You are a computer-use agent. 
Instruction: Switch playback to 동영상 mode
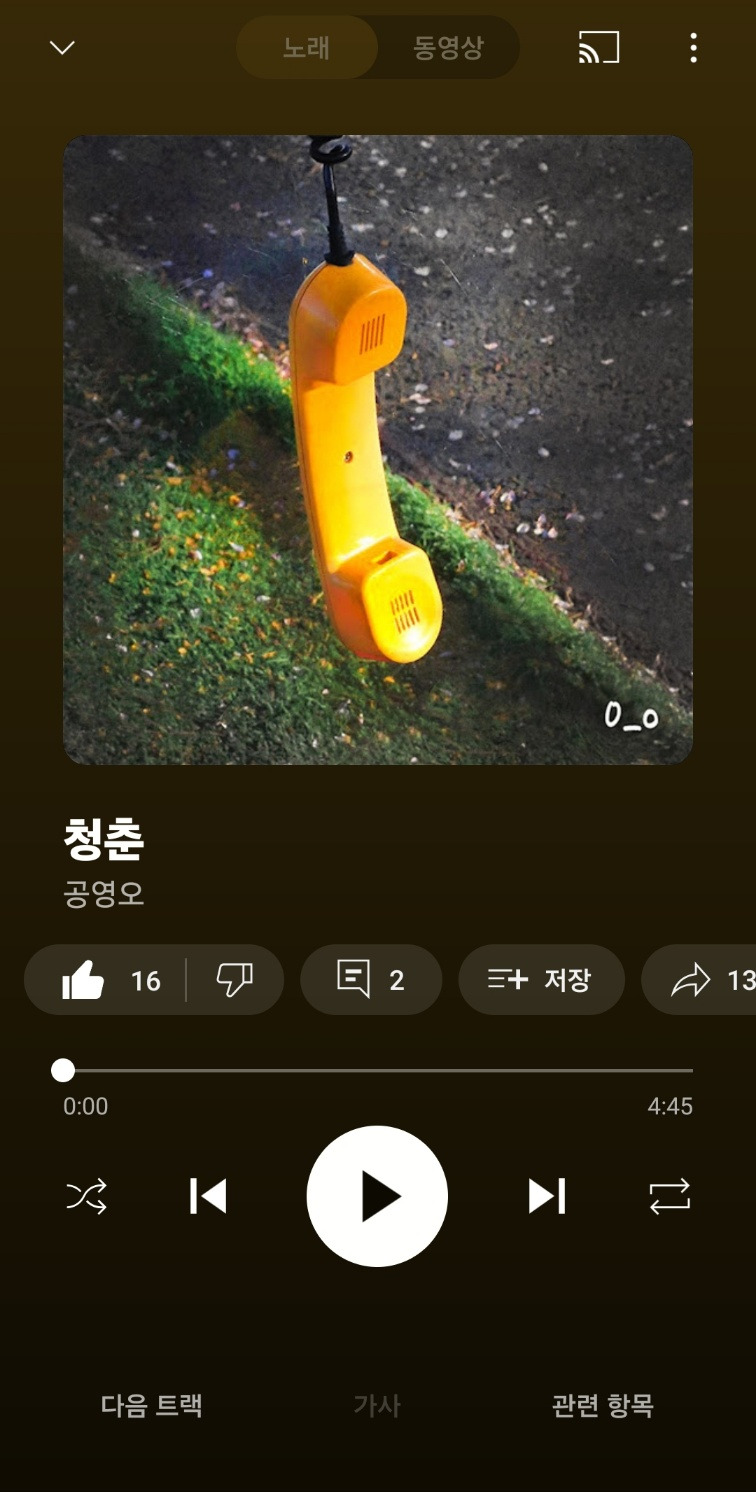(449, 47)
